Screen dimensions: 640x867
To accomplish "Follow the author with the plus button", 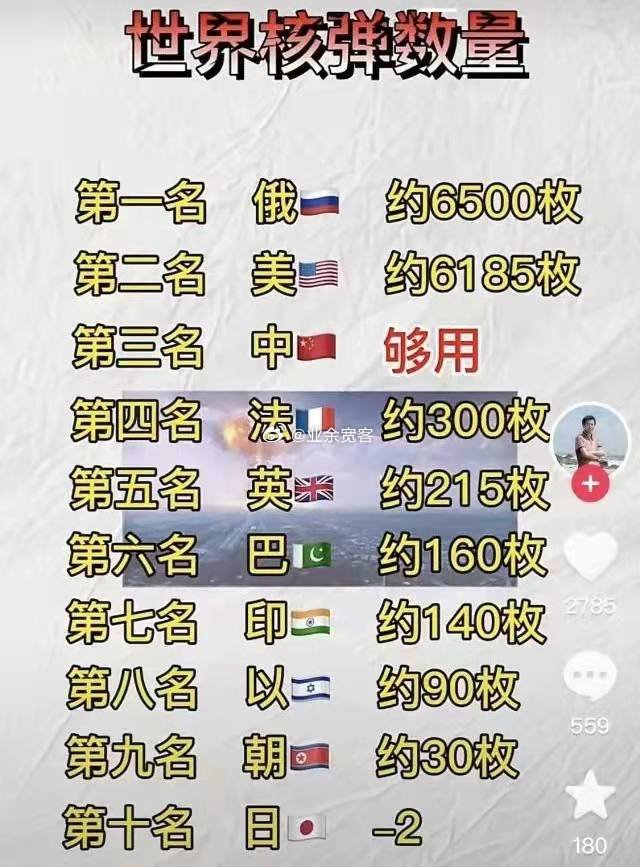I will tap(590, 483).
